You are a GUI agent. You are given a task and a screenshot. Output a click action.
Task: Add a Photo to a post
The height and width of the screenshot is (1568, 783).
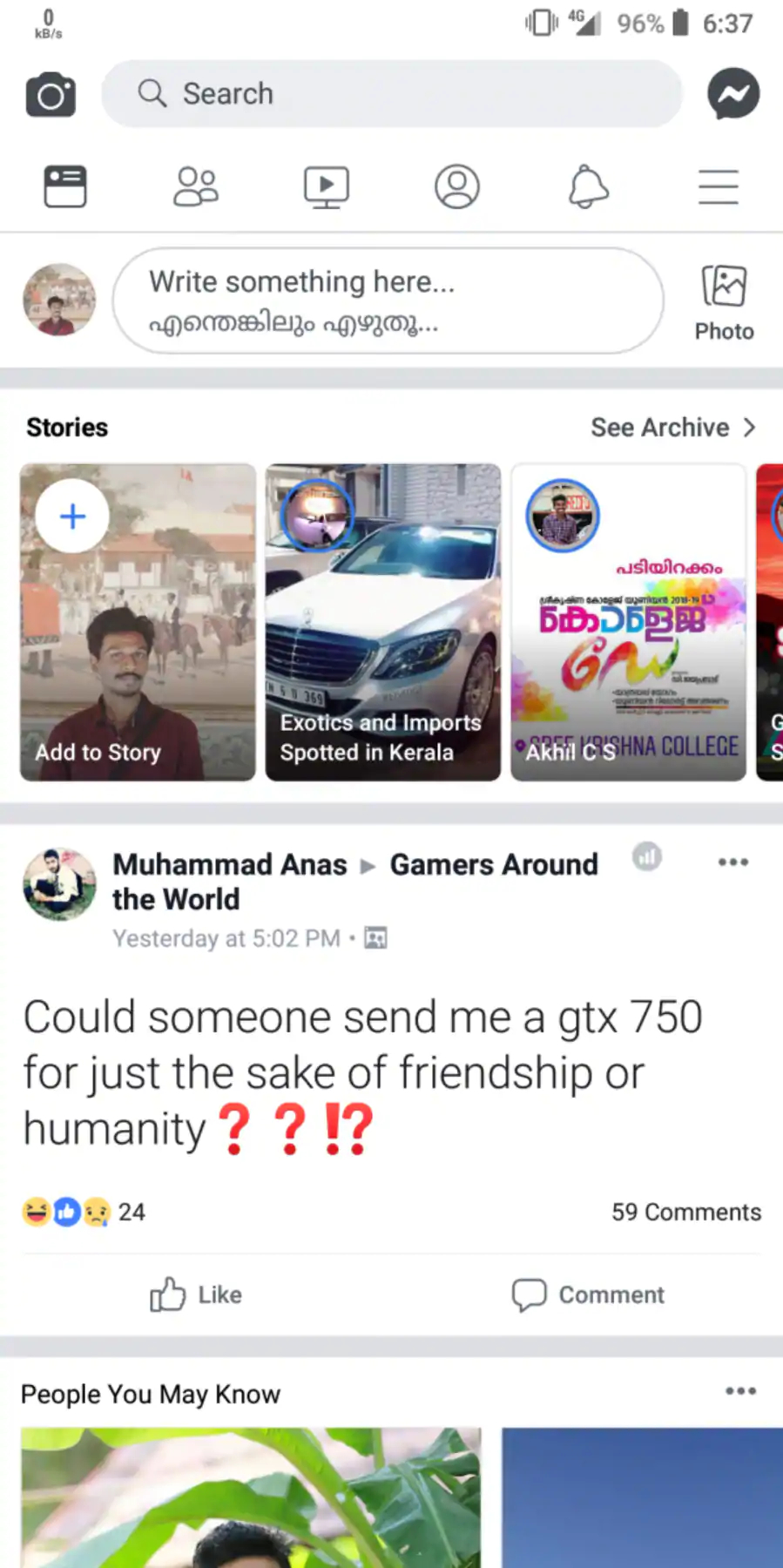(724, 302)
